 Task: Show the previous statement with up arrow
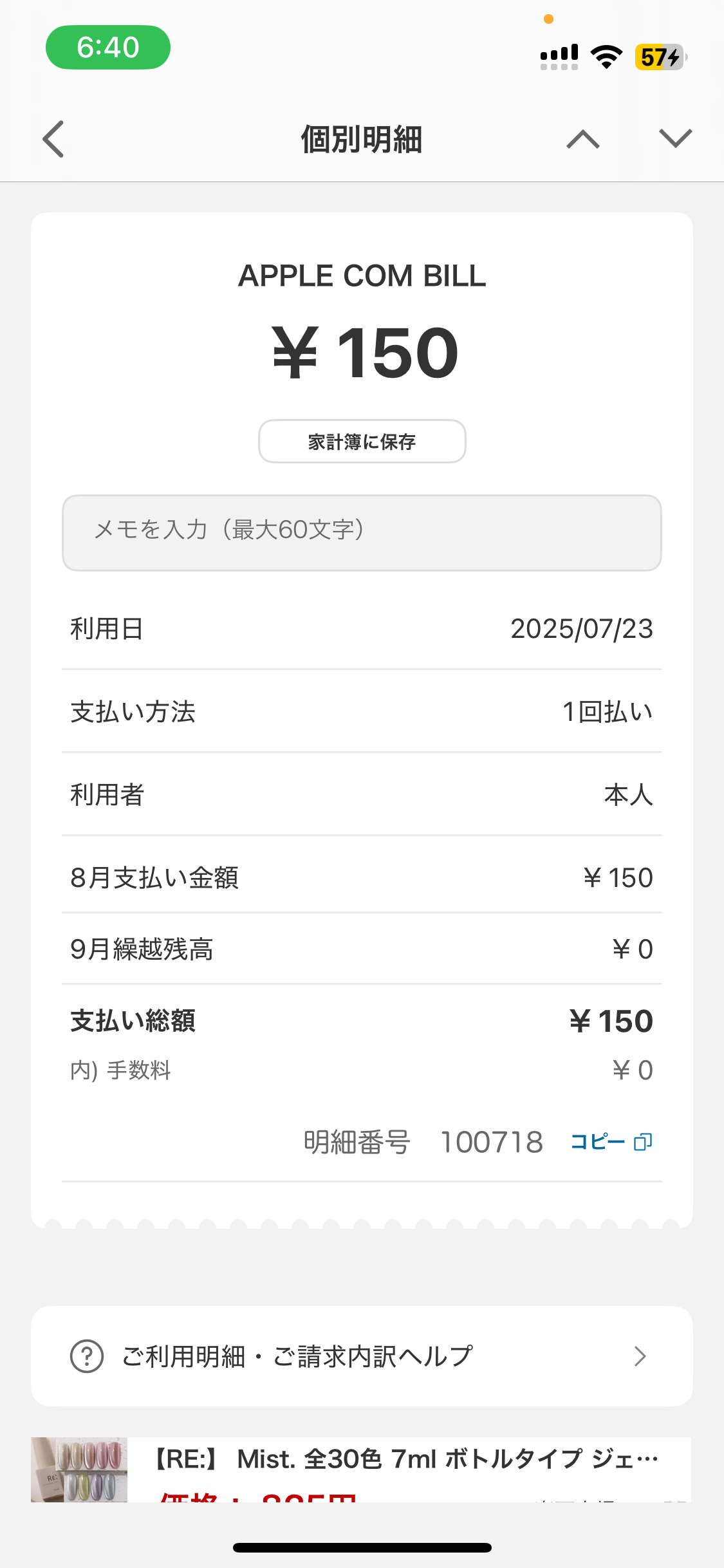click(583, 139)
